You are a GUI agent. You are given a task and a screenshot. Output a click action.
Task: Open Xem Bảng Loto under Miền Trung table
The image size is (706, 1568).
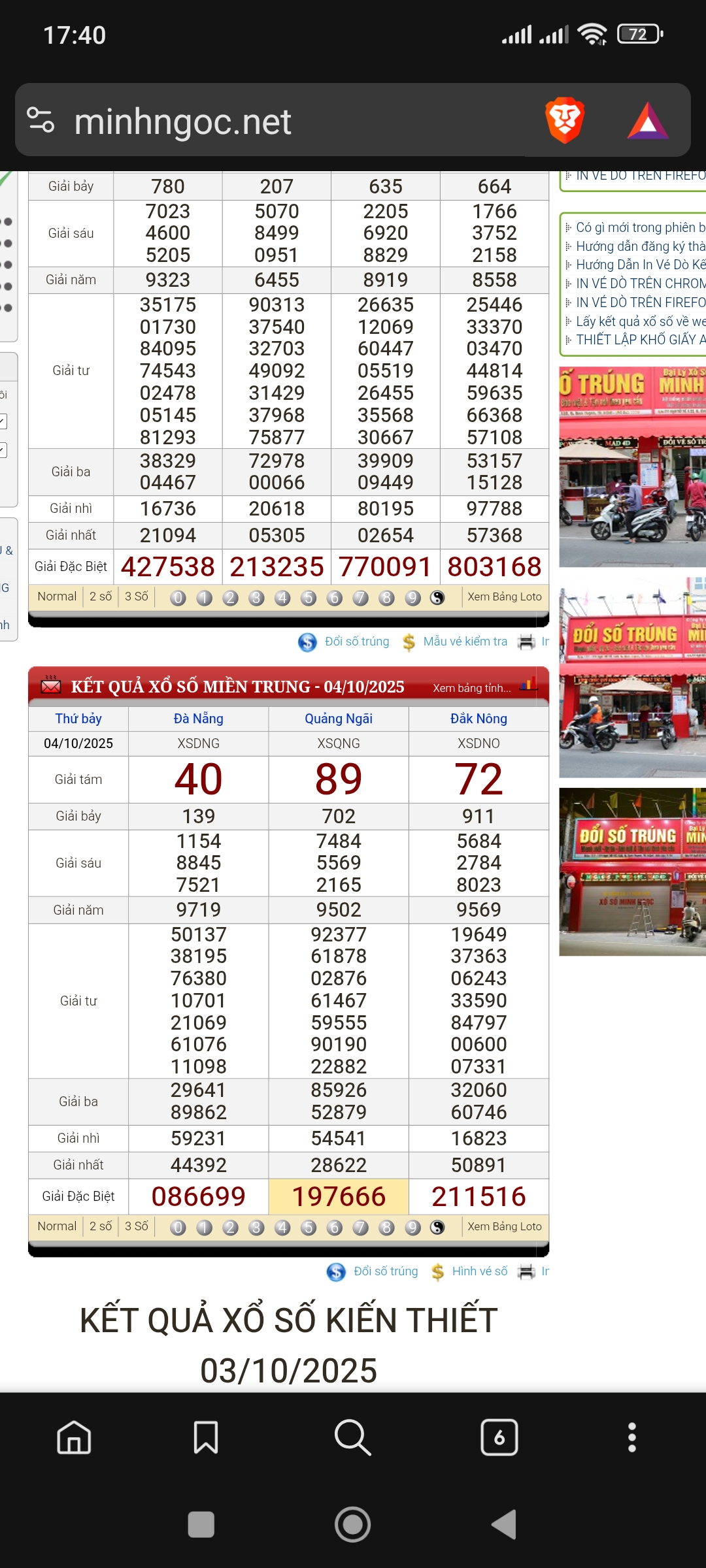tap(504, 1226)
